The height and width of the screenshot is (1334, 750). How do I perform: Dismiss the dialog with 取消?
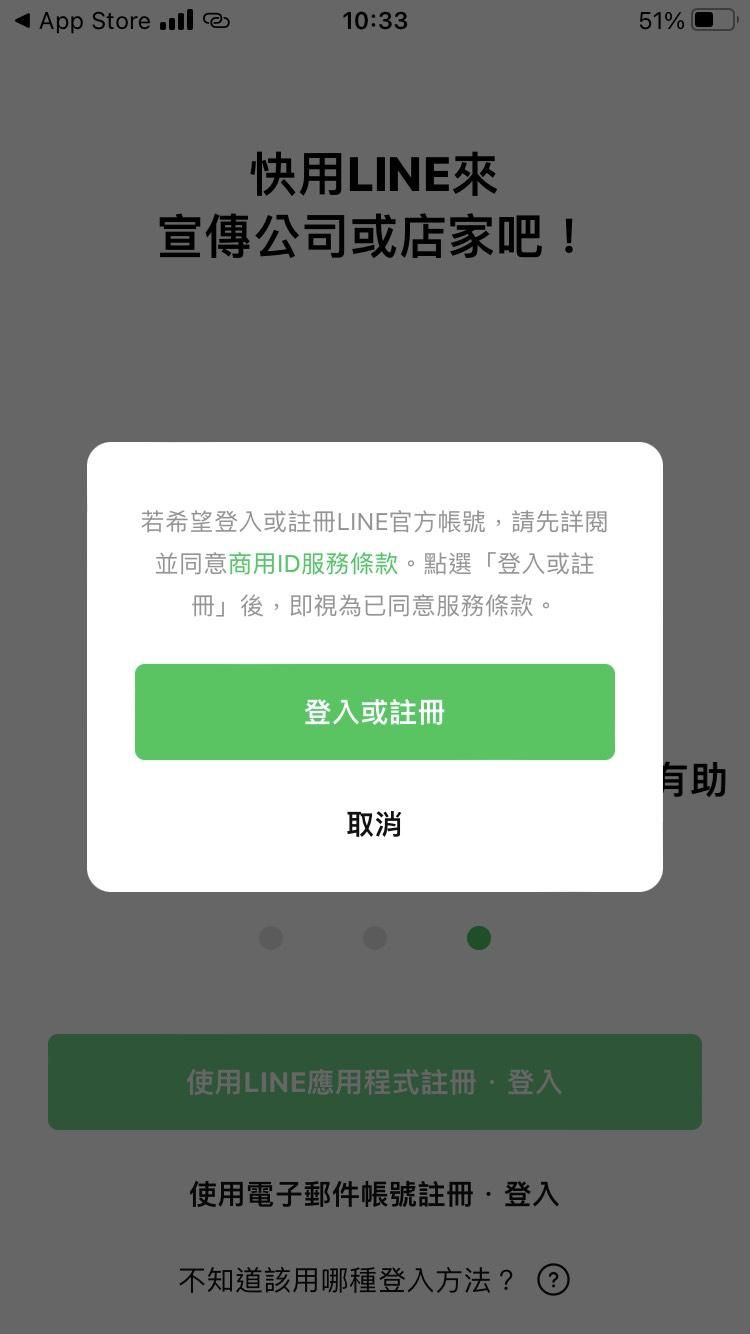(374, 824)
